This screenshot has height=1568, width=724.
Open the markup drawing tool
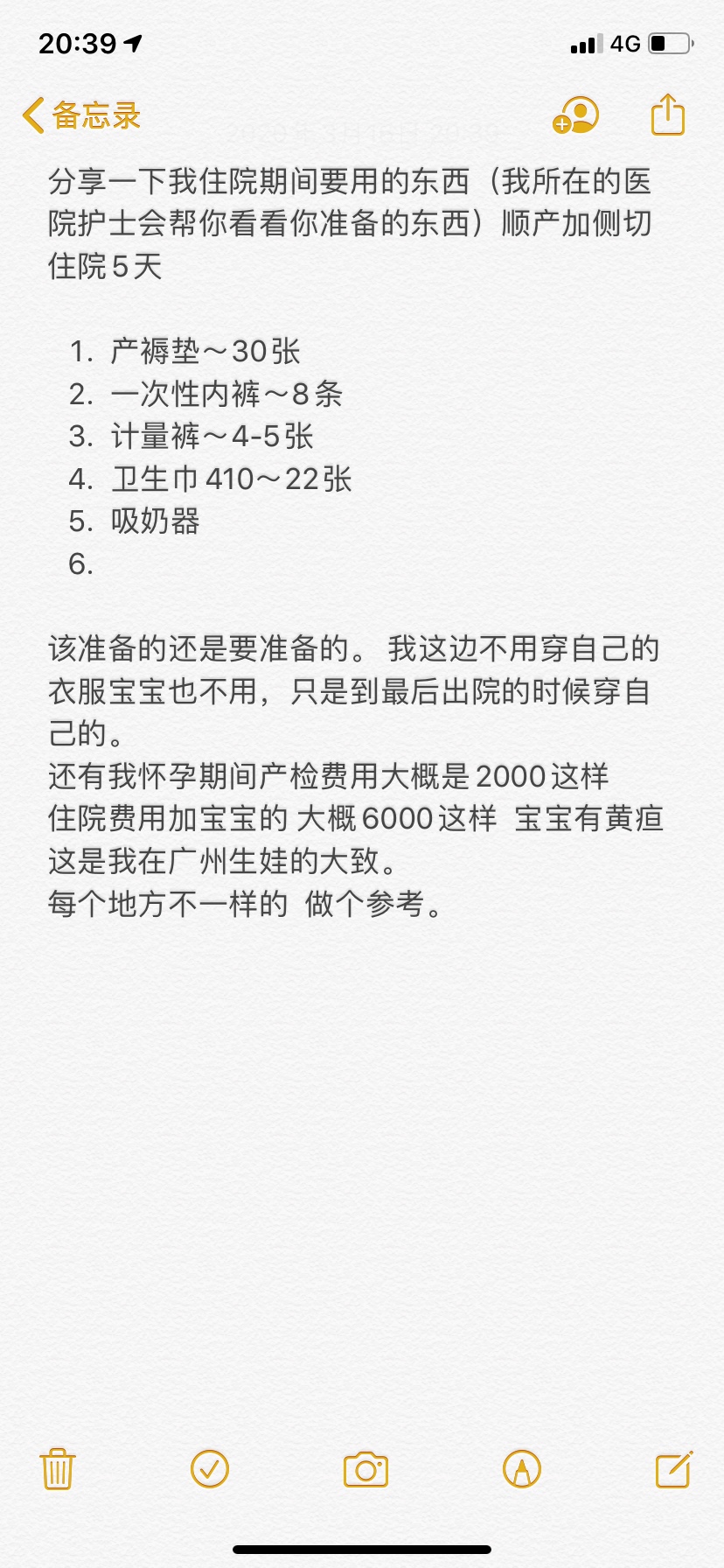point(521,1469)
